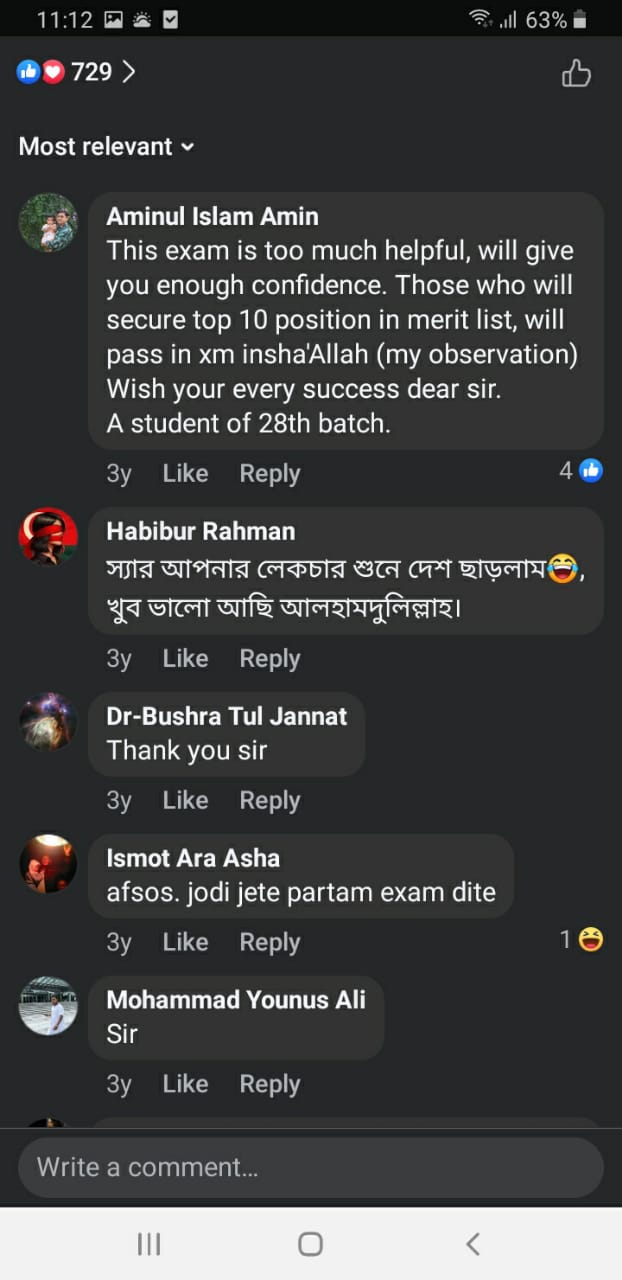Like Mohammad Younus Ali's comment
The image size is (622, 1280).
click(x=185, y=1084)
